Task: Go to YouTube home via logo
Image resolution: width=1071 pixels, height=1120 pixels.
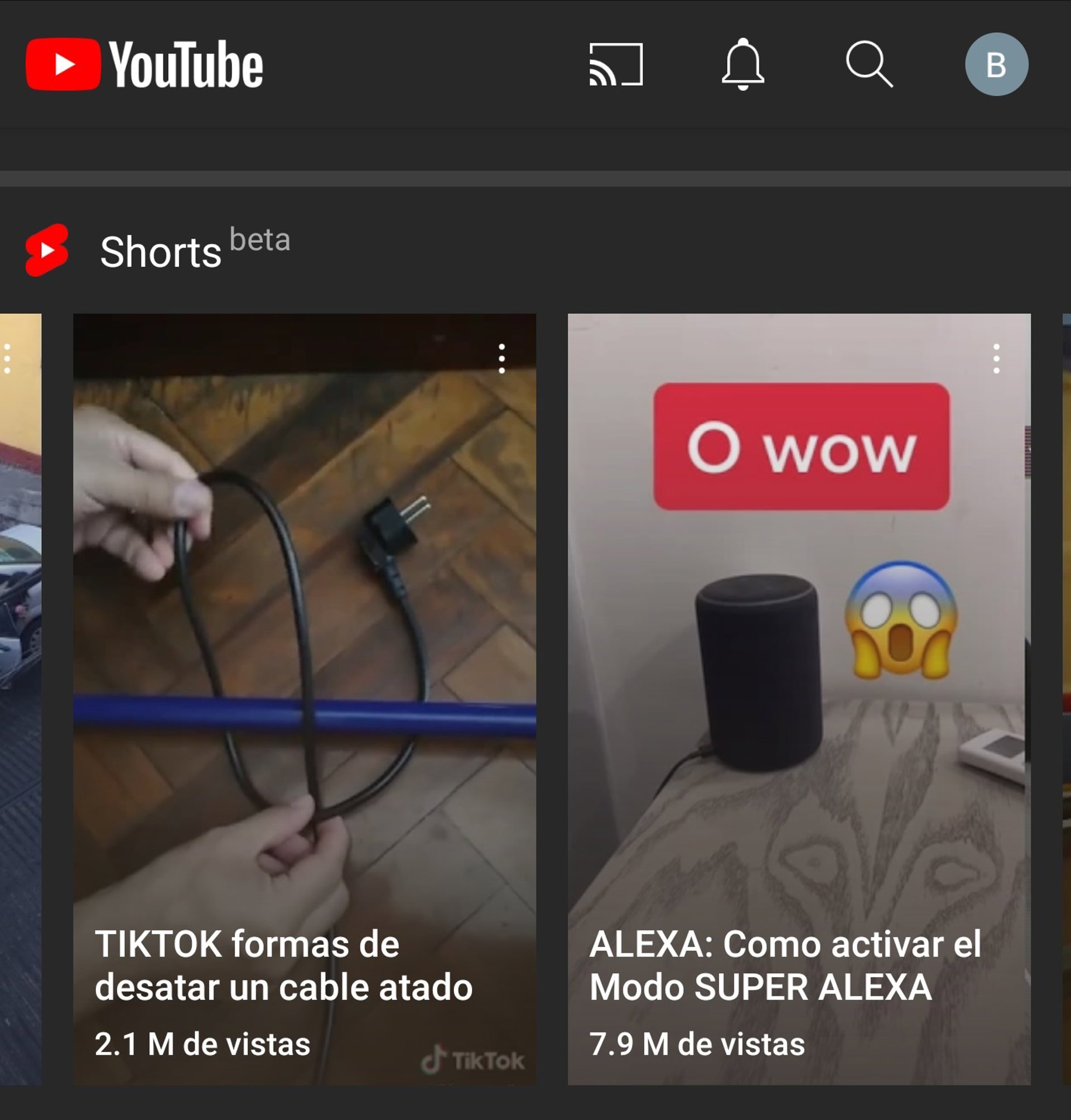Action: [144, 65]
